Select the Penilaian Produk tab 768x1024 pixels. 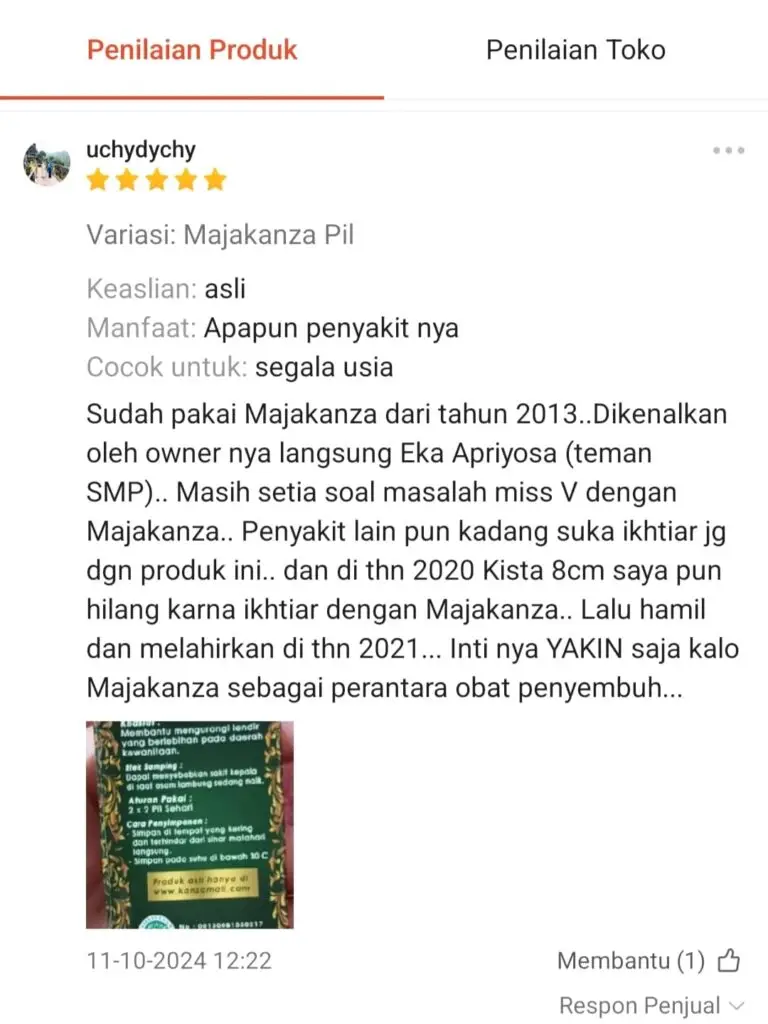coord(192,50)
